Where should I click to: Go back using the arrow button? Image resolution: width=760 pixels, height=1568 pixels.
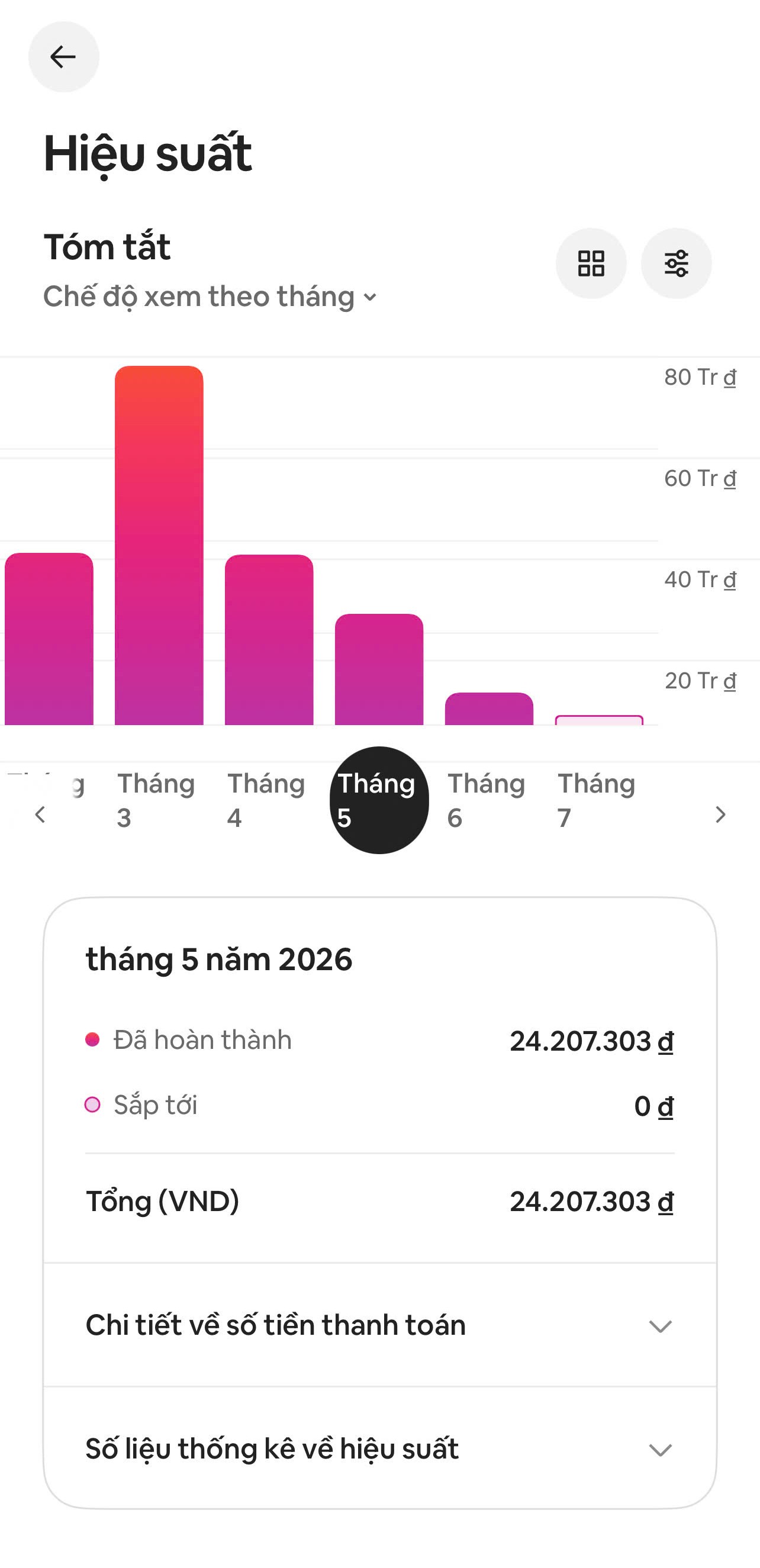63,57
